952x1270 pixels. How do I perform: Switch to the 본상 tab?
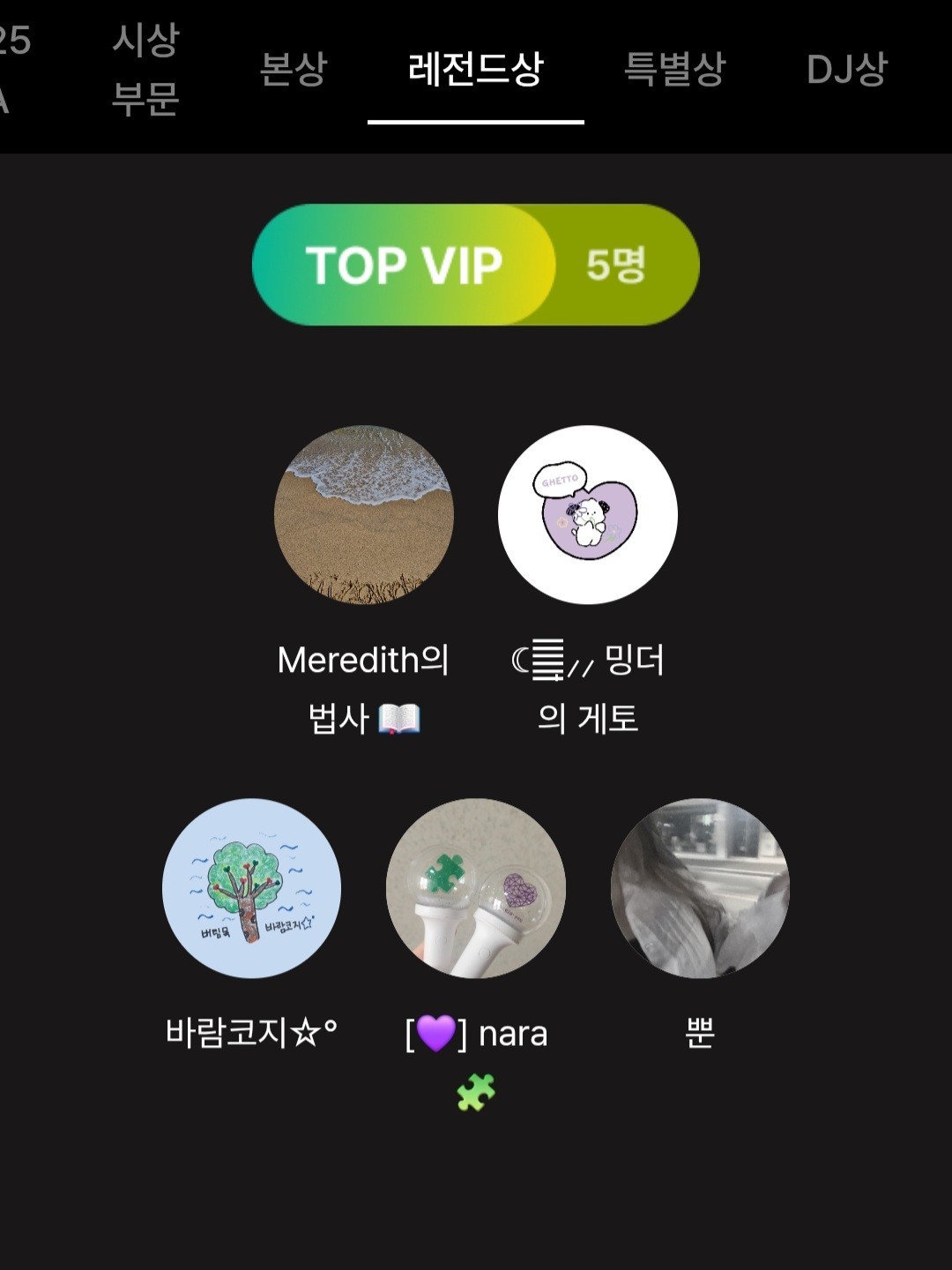[294, 70]
